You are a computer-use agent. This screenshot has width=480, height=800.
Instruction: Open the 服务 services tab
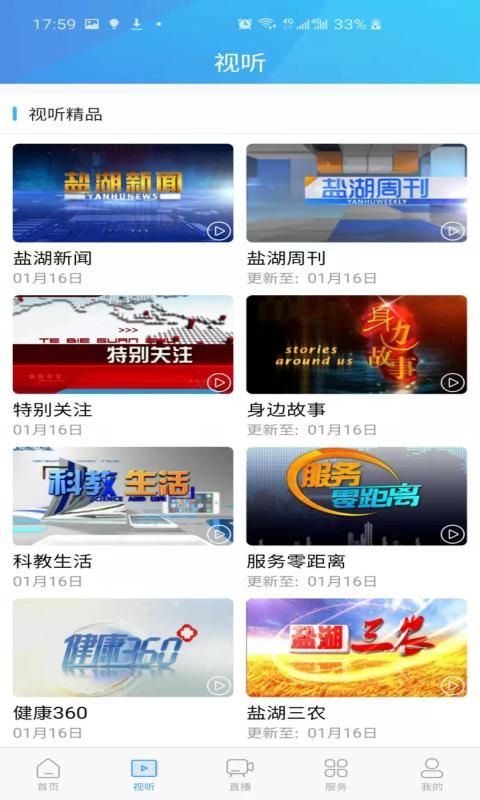tap(336, 774)
